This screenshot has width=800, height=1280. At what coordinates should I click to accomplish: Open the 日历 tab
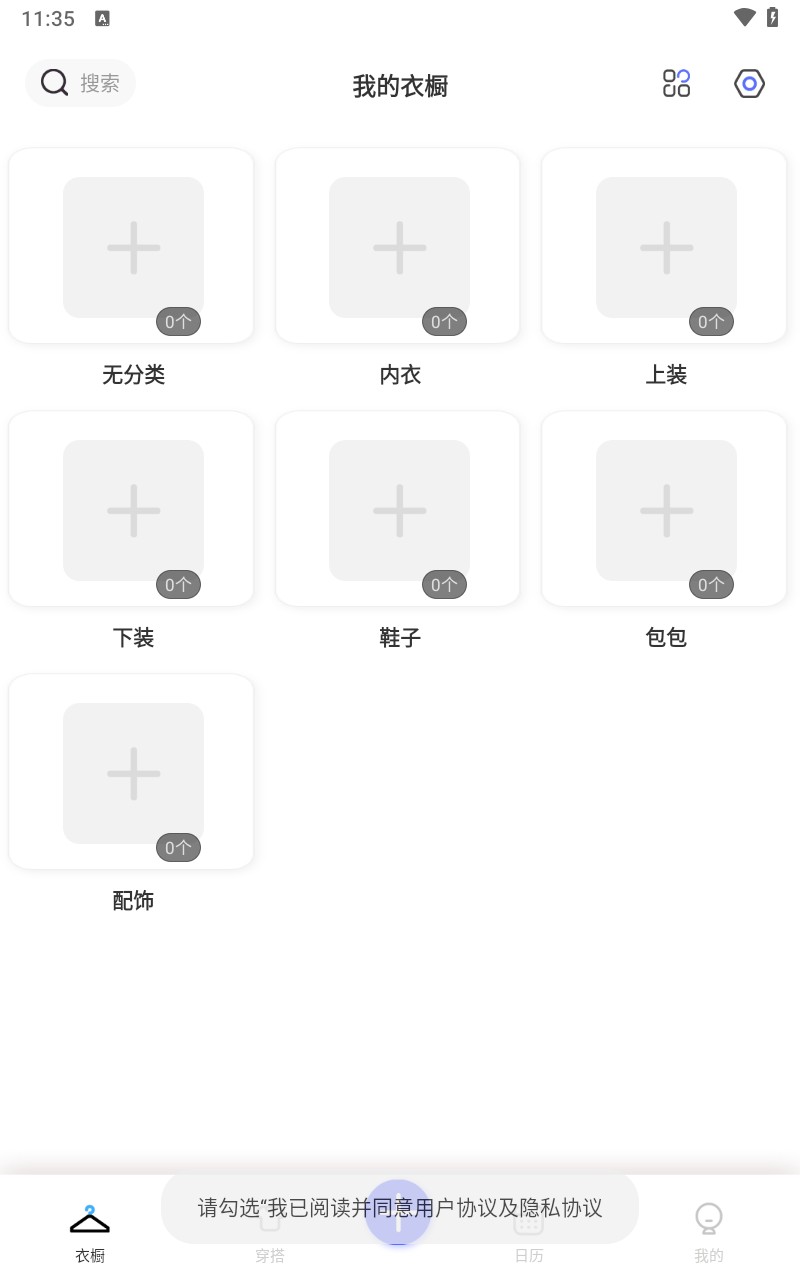tap(529, 1230)
